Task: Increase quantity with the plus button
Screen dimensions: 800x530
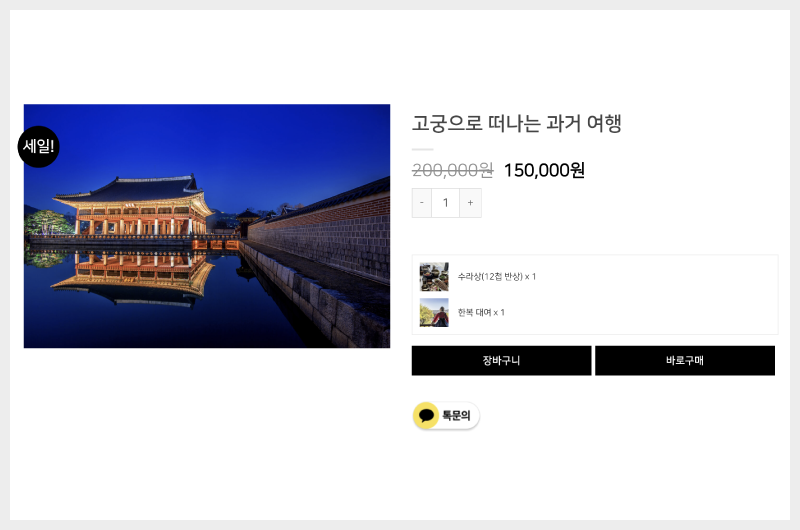Action: point(470,203)
